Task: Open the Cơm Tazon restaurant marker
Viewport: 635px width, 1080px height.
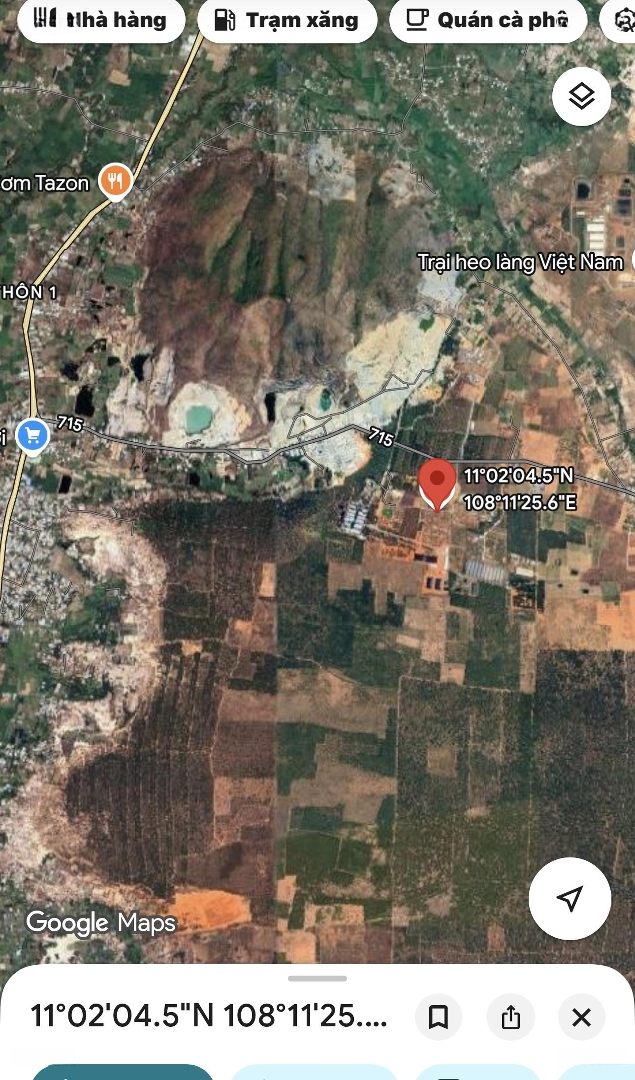Action: pyautogui.click(x=117, y=182)
